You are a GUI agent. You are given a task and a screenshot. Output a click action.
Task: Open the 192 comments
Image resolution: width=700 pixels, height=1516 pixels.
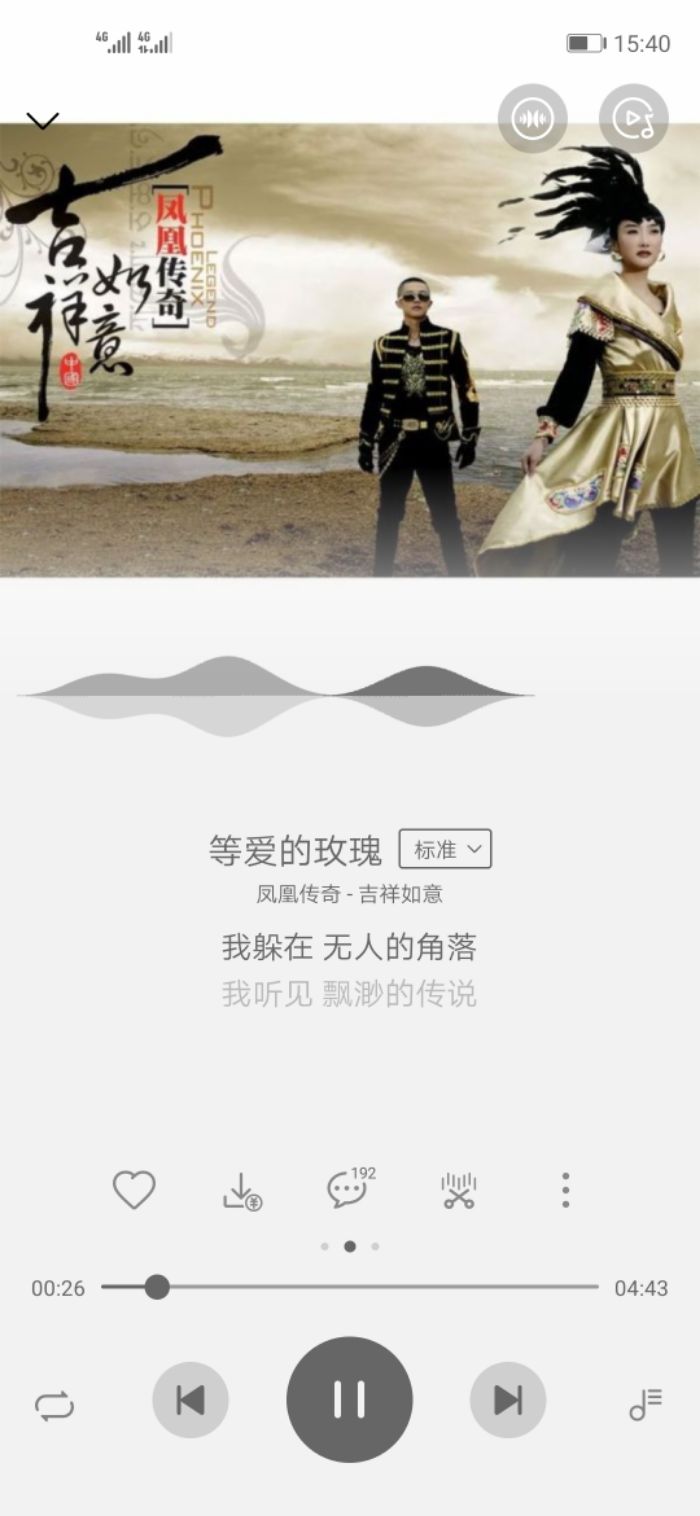351,1187
